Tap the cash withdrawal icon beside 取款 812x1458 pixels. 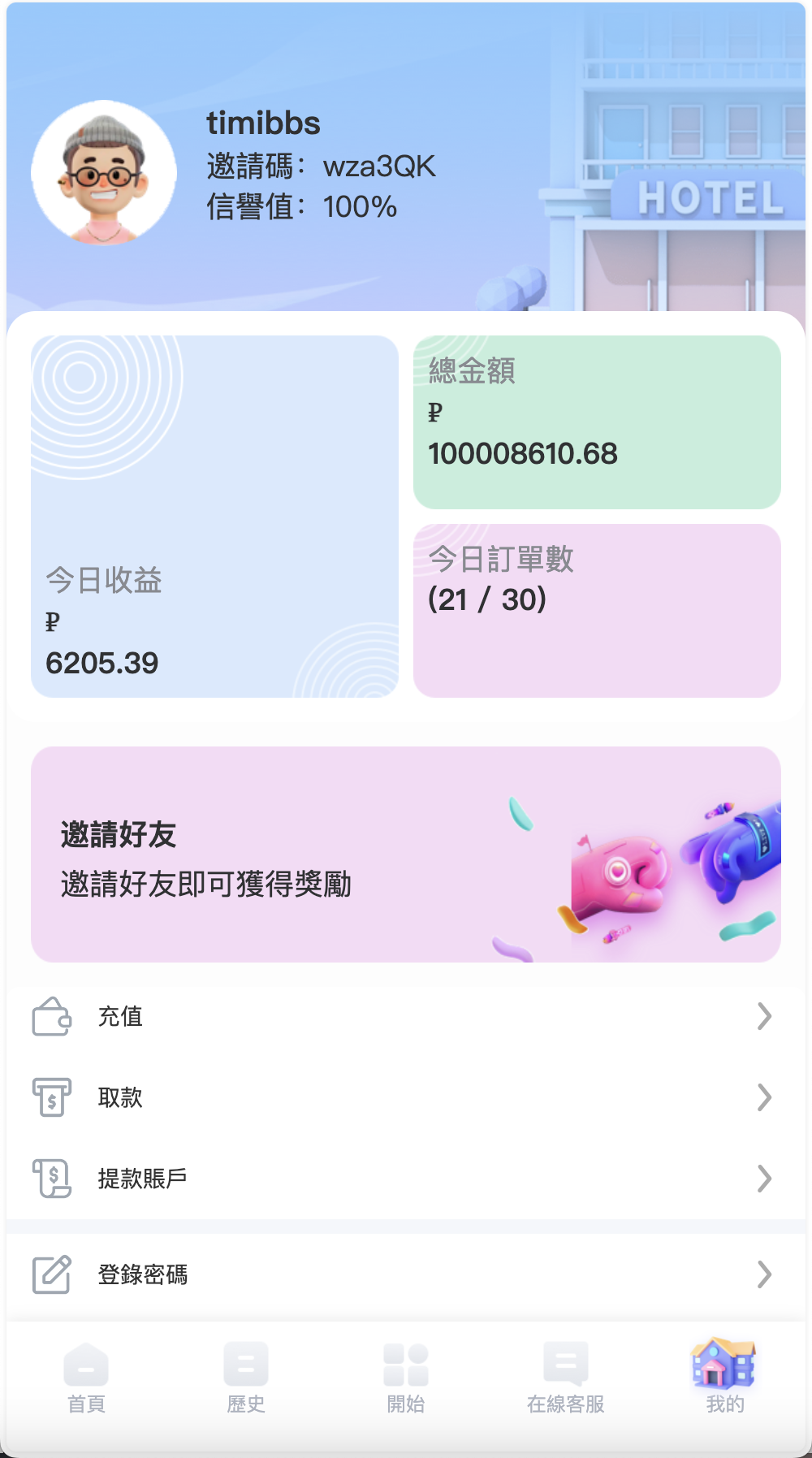(x=51, y=1097)
